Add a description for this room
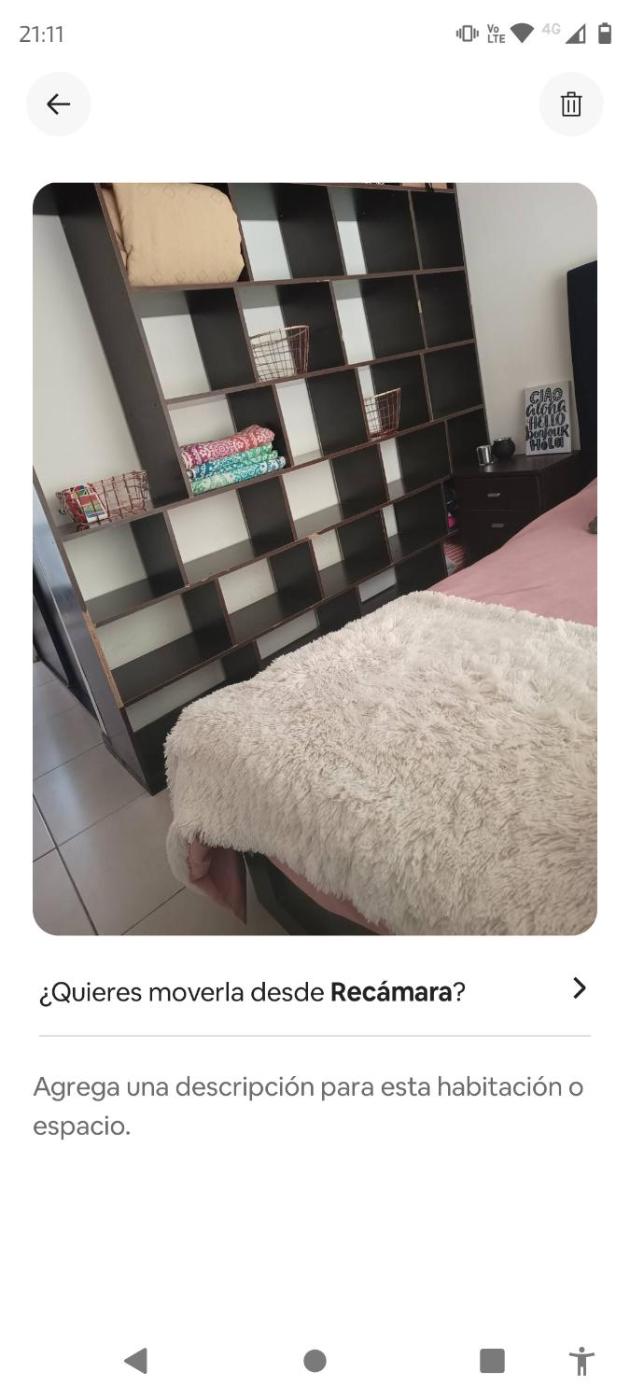The image size is (630, 1400). pos(308,1106)
